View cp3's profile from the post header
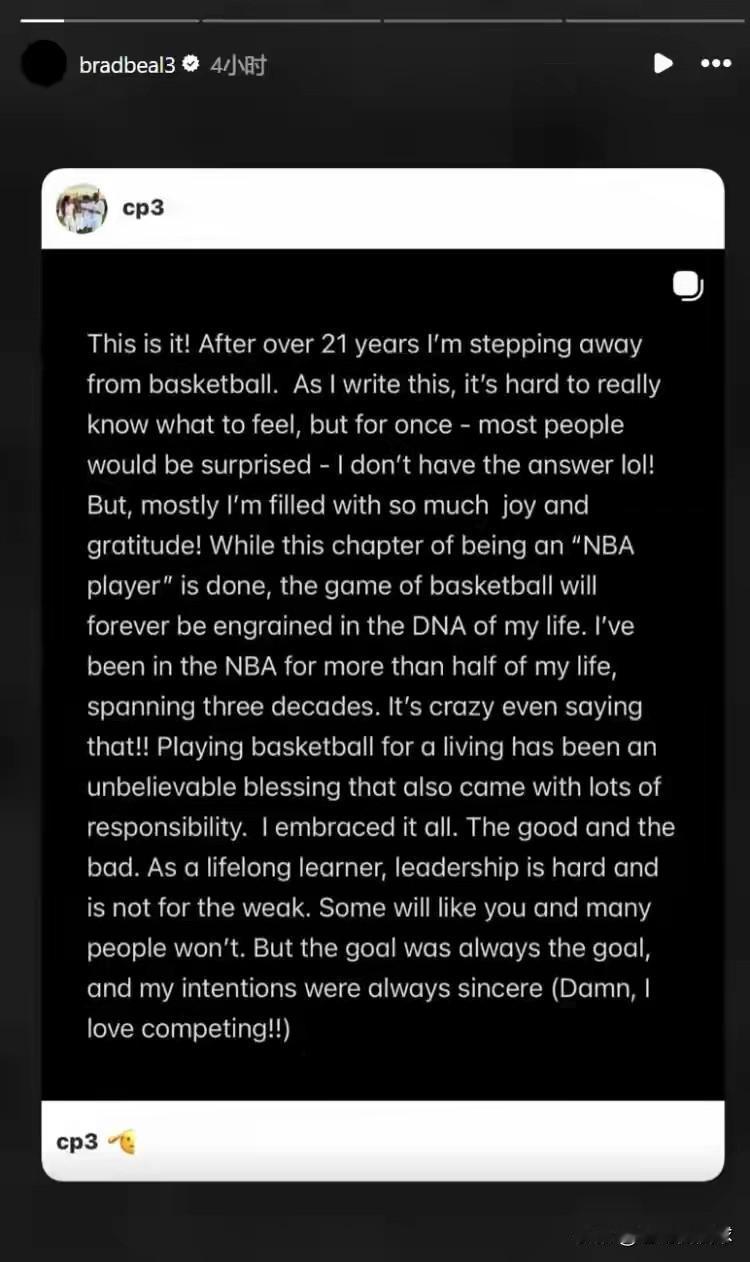 143,208
